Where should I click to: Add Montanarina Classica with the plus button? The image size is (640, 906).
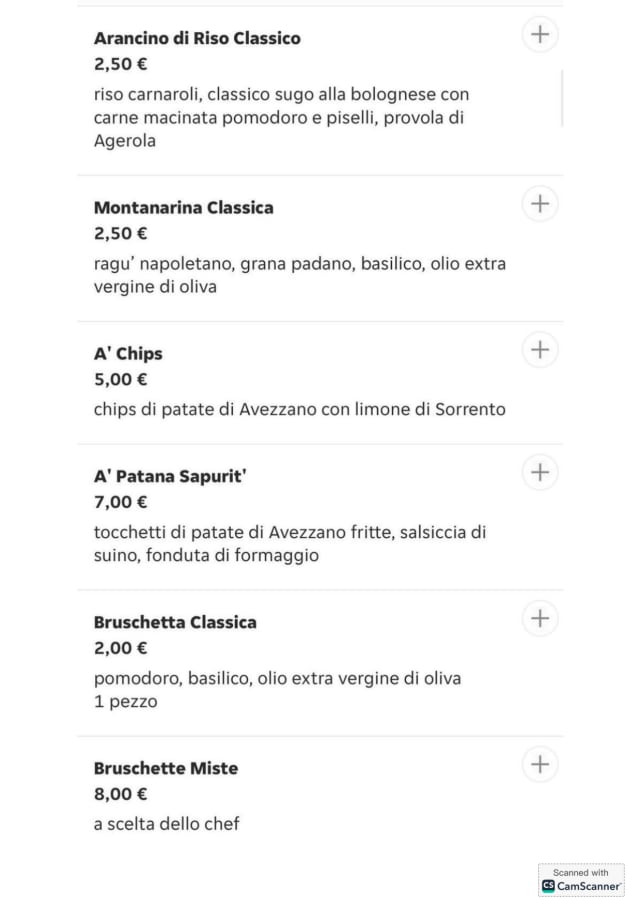click(540, 204)
